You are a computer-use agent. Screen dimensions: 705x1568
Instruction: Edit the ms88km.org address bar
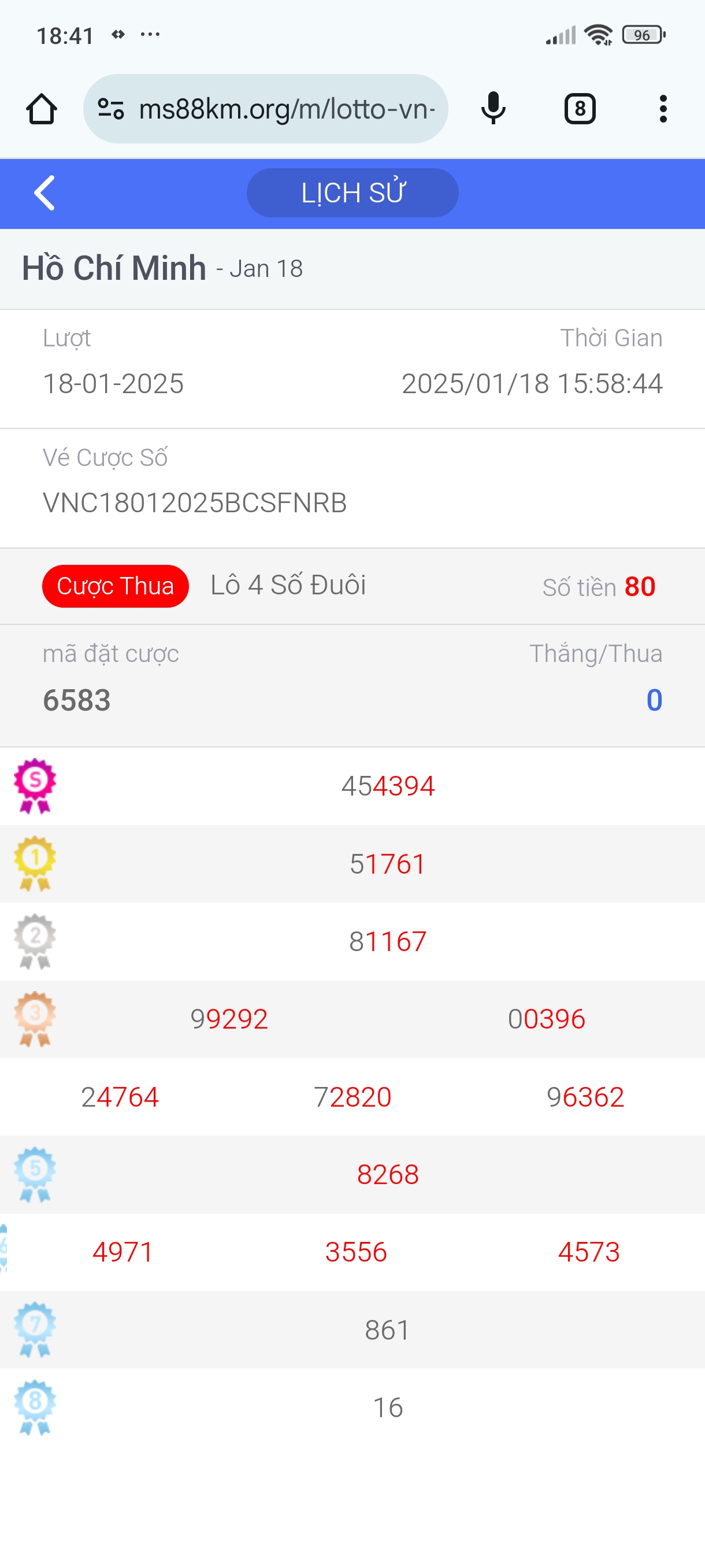click(286, 110)
